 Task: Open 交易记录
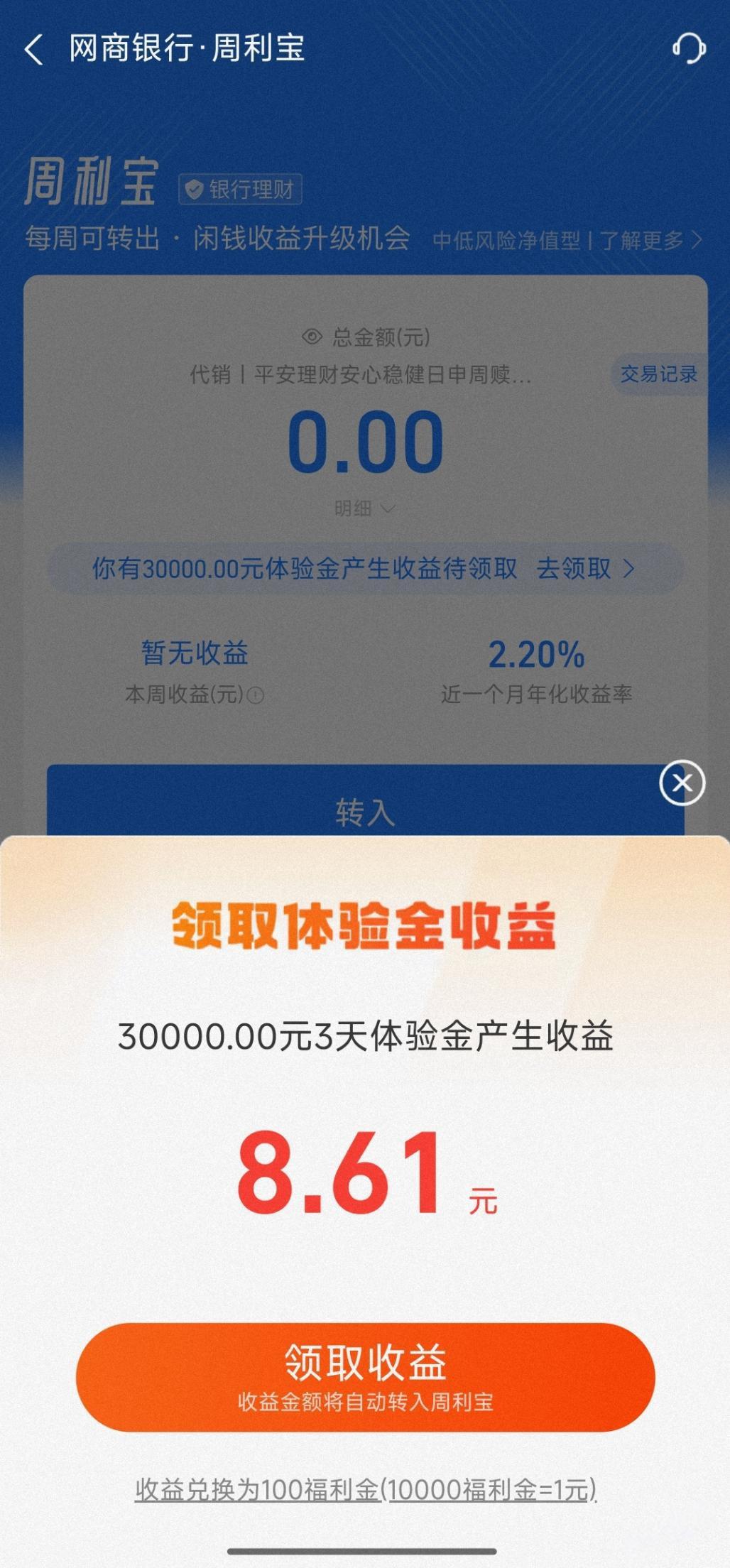658,374
